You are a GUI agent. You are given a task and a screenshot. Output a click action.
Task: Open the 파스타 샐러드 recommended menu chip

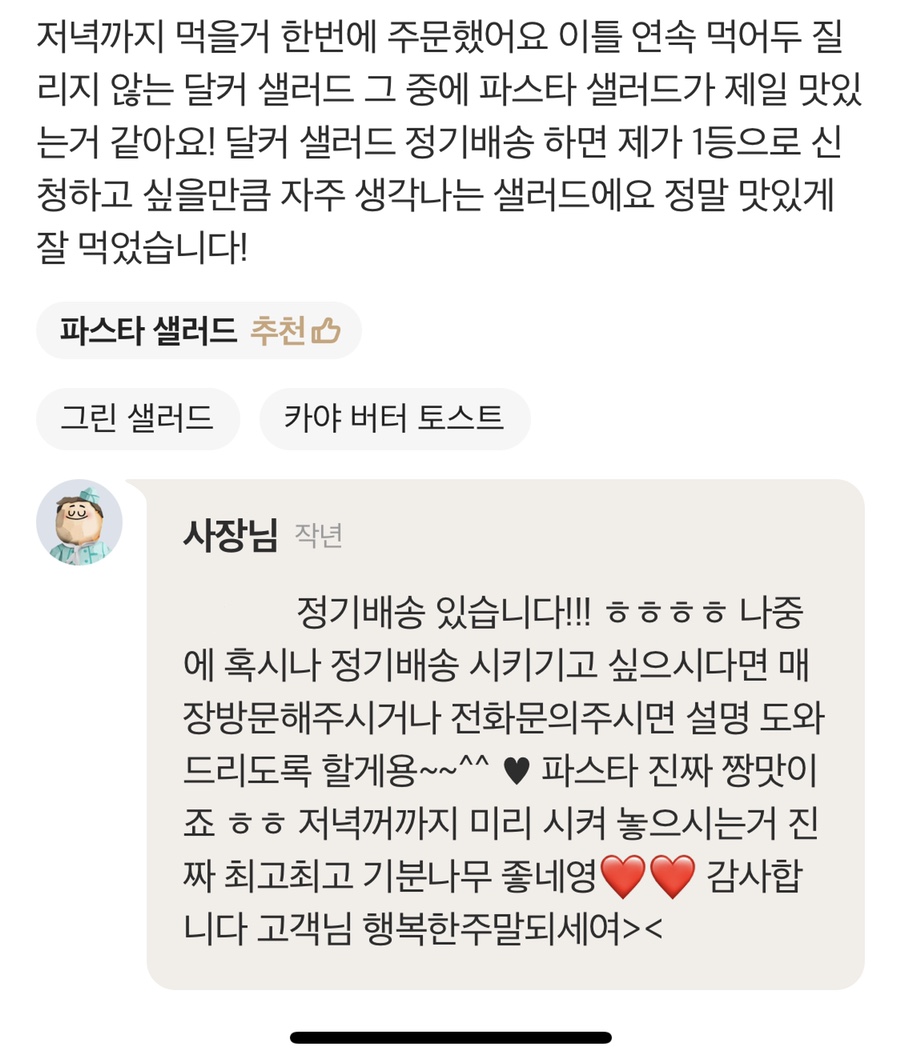(198, 330)
